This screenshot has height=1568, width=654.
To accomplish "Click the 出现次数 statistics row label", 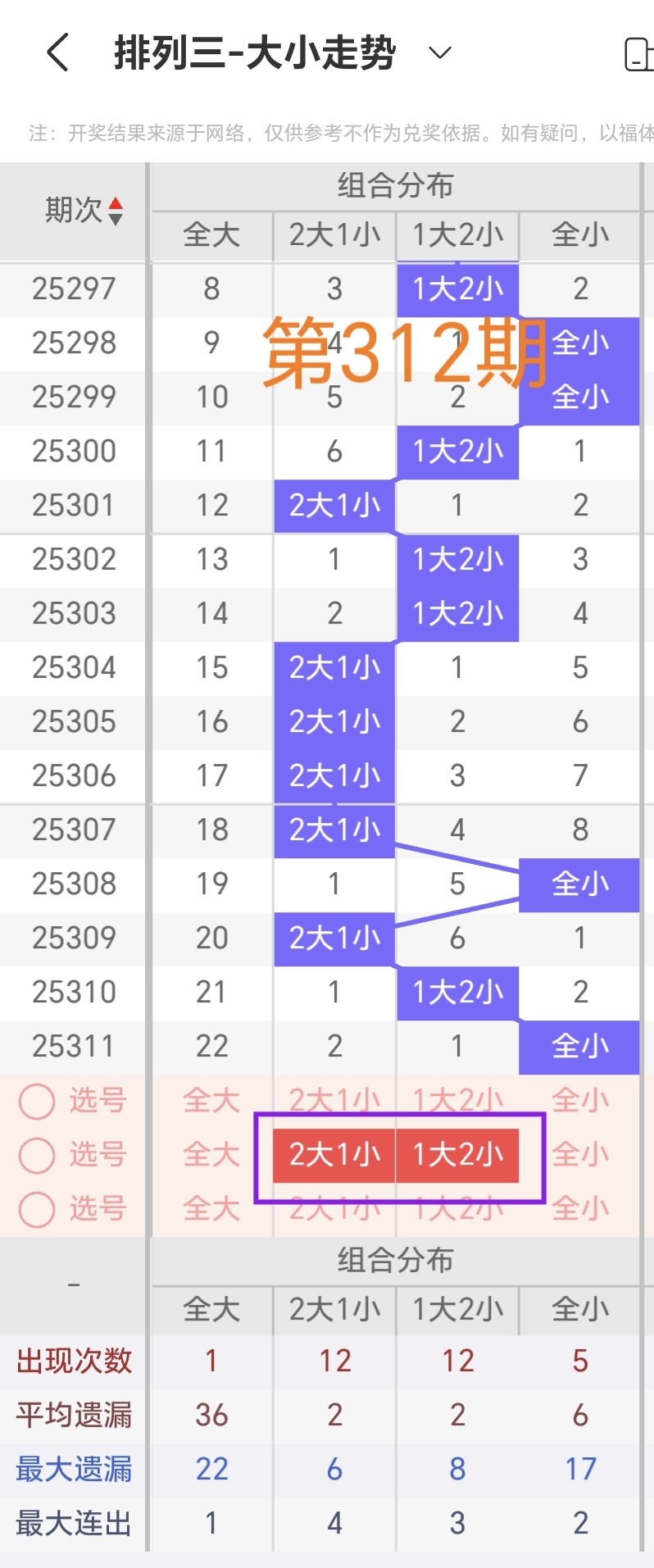I will tap(73, 1360).
